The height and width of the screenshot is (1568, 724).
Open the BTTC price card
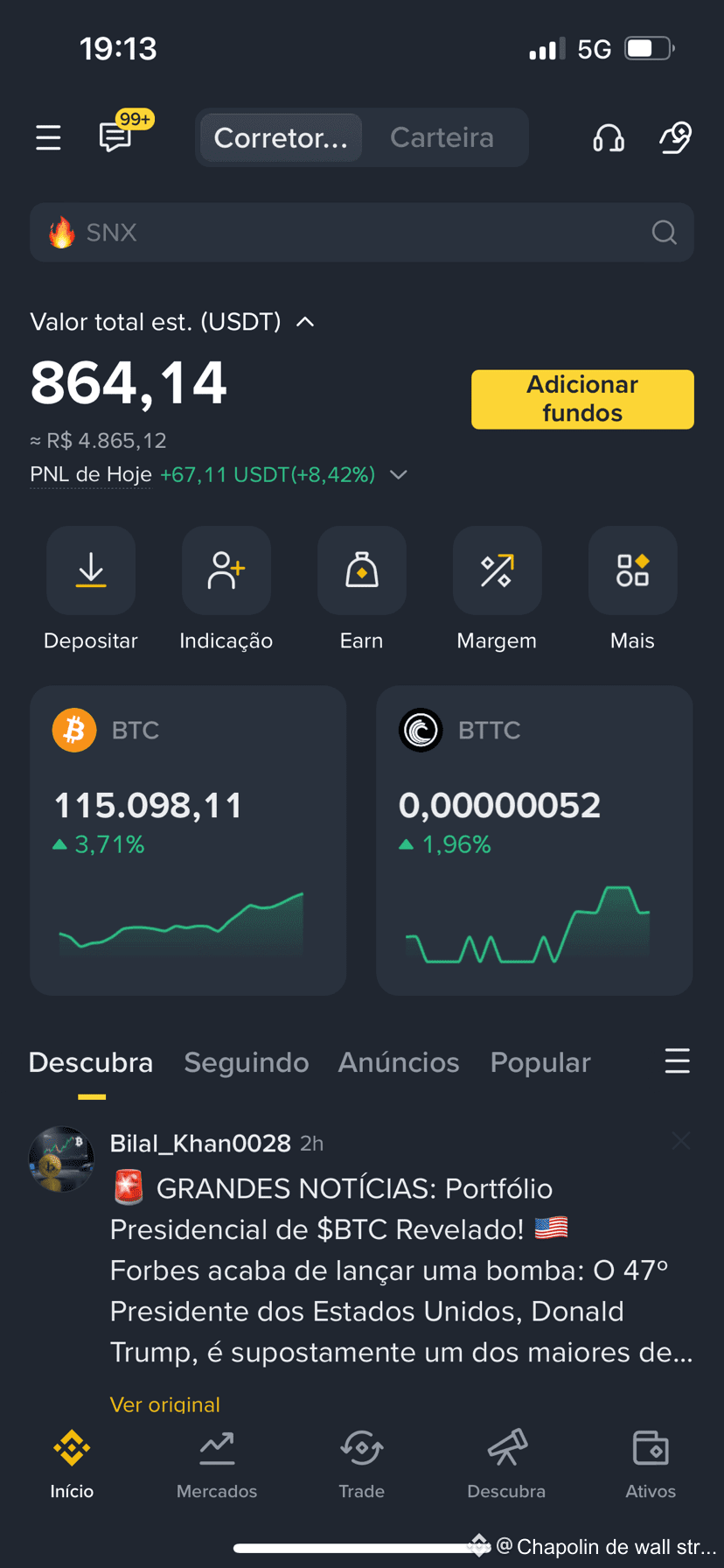[x=534, y=840]
